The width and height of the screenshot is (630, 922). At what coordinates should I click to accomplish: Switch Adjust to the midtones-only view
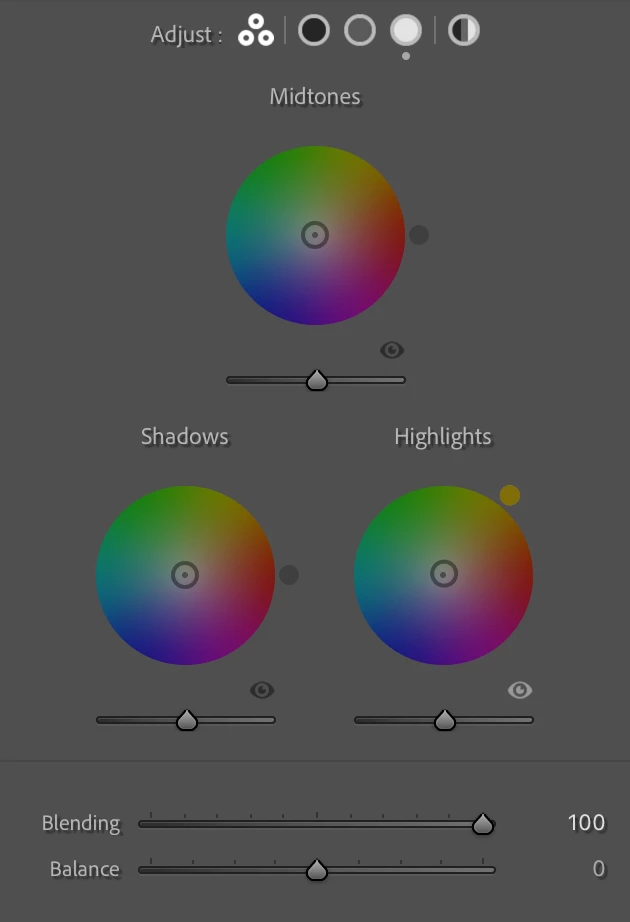pos(360,30)
